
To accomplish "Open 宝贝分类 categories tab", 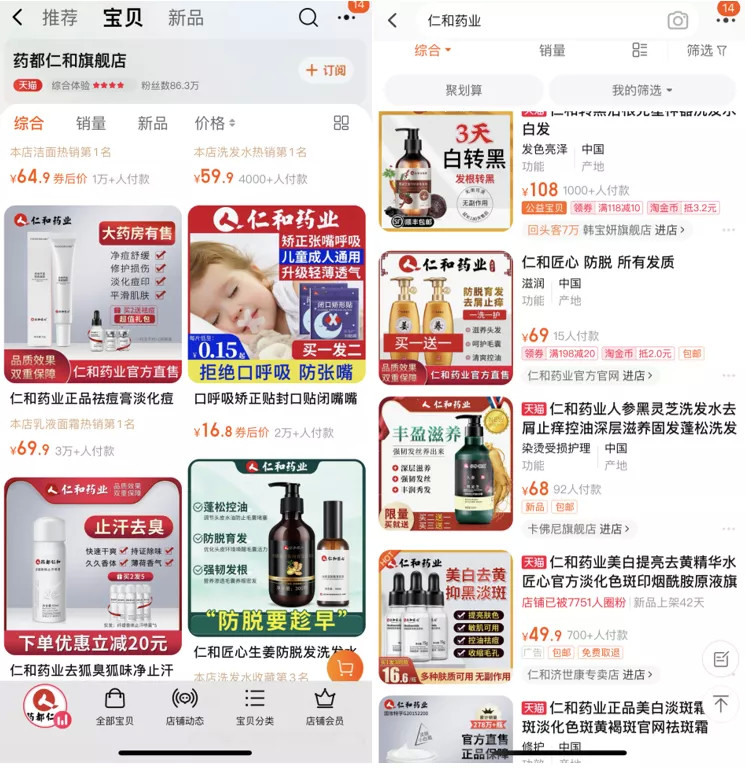I will (254, 707).
